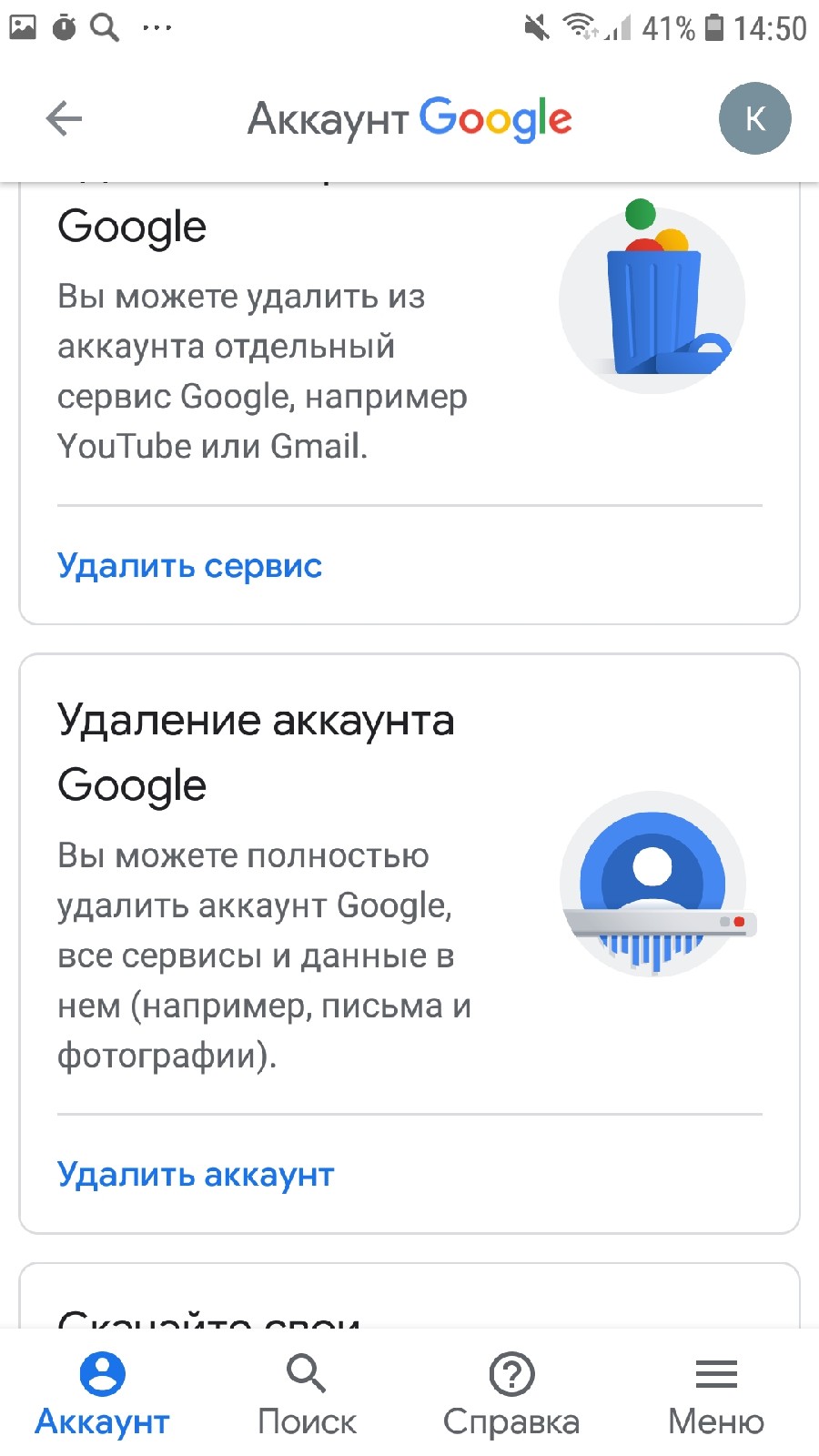
Task: Open the Меню tab
Action: click(x=716, y=1394)
